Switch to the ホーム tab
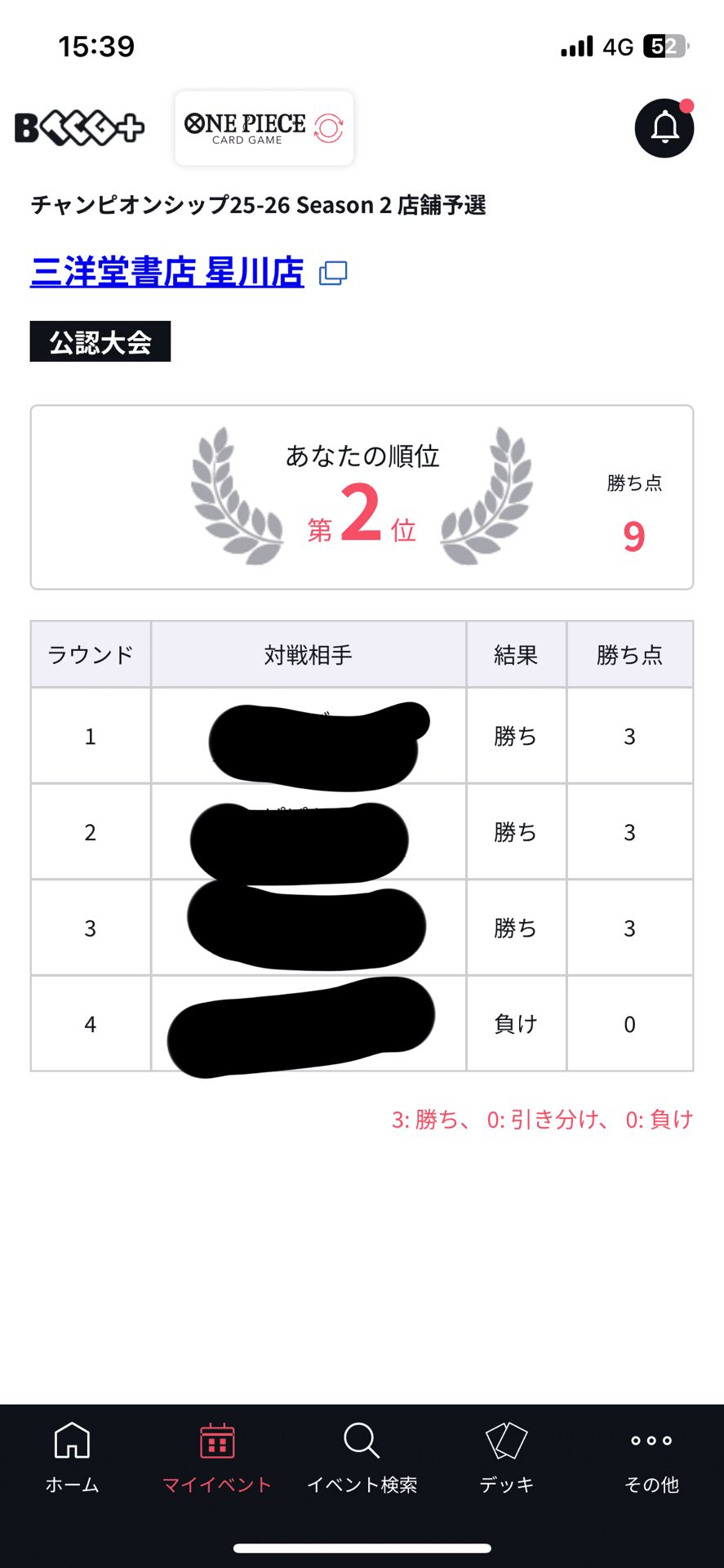 click(x=72, y=1462)
